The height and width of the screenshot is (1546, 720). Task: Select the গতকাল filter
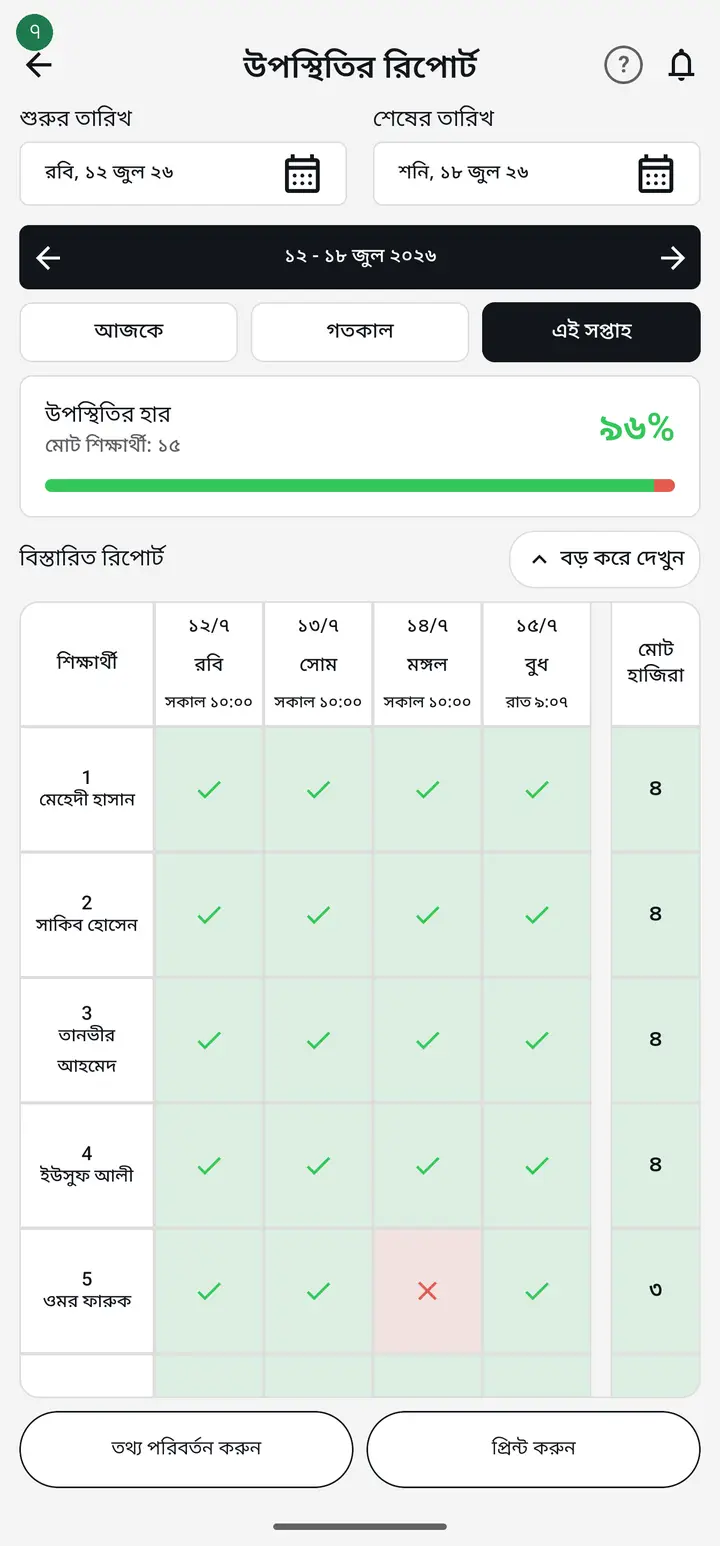point(360,332)
